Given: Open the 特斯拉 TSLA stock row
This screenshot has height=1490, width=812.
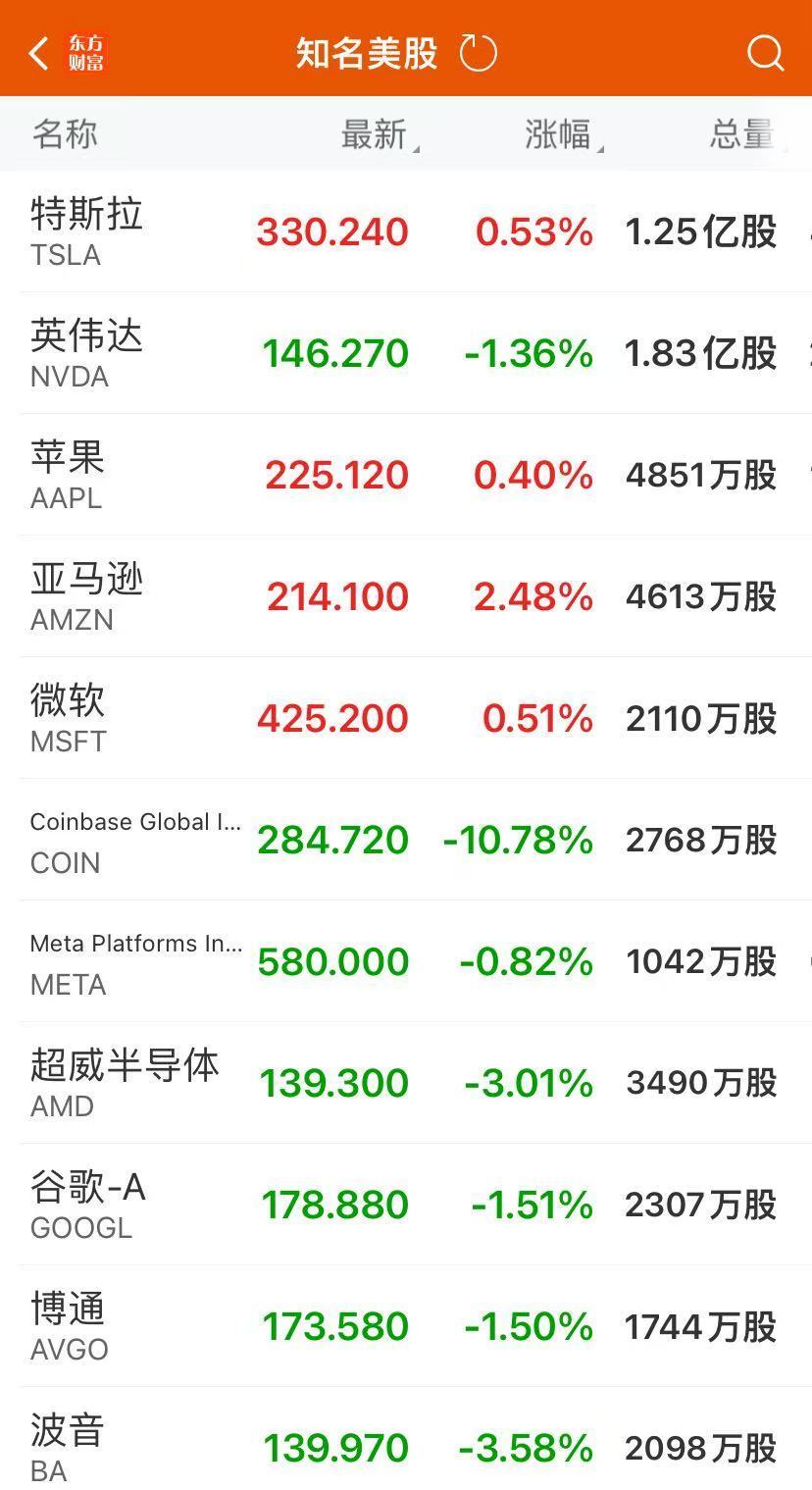Looking at the screenshot, I should tap(406, 231).
